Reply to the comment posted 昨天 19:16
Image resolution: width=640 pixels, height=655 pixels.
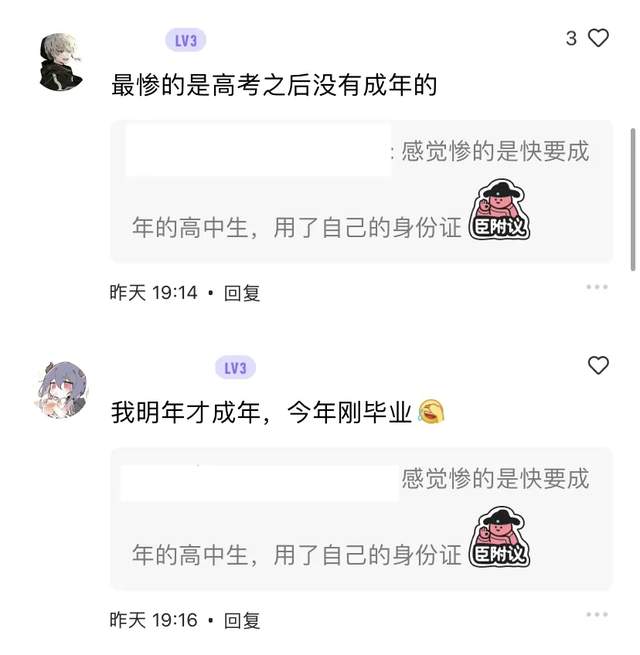(x=242, y=620)
